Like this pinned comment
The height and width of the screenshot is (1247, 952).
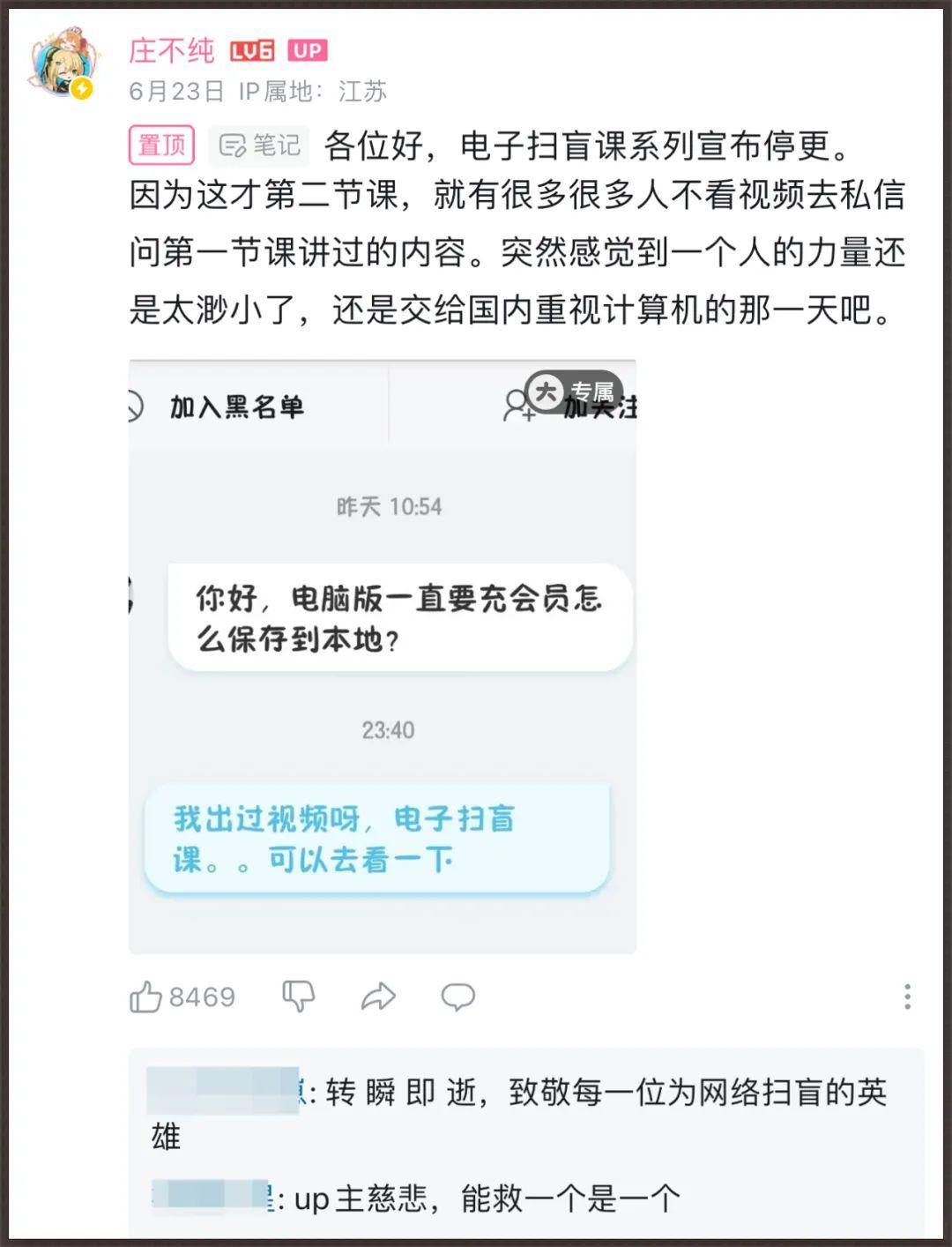[x=146, y=997]
